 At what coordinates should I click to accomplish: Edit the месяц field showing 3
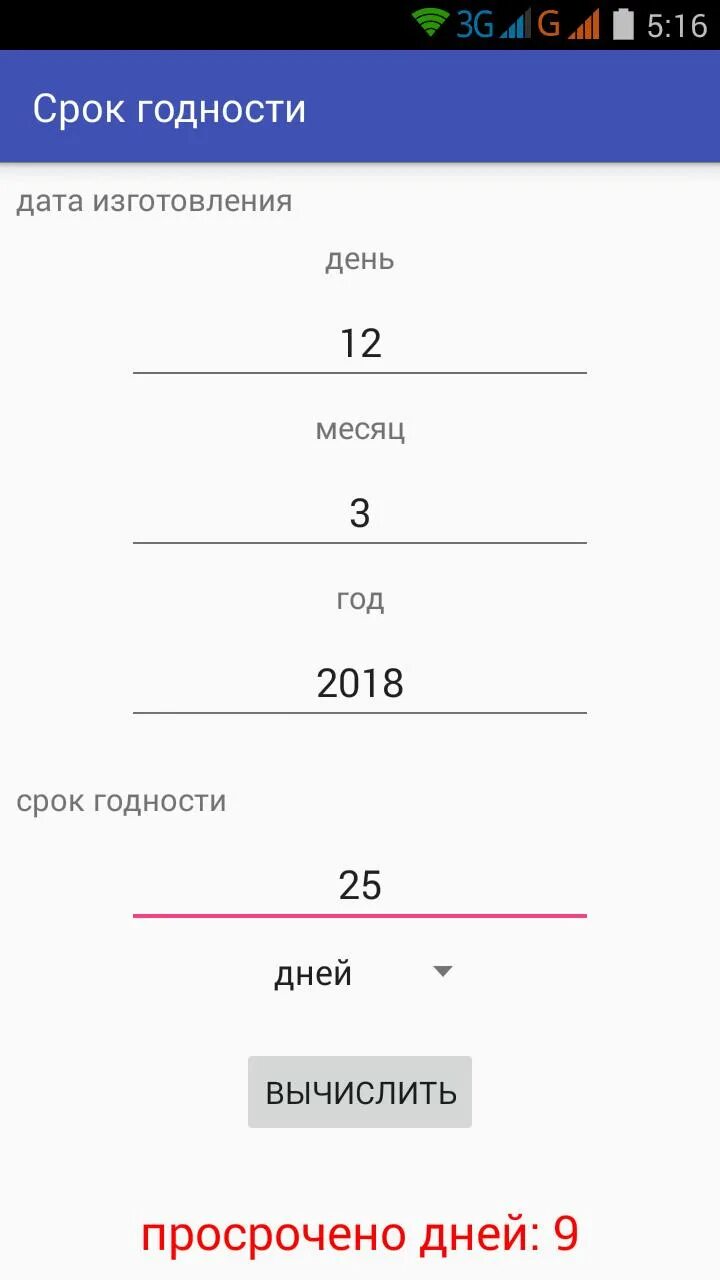click(360, 513)
